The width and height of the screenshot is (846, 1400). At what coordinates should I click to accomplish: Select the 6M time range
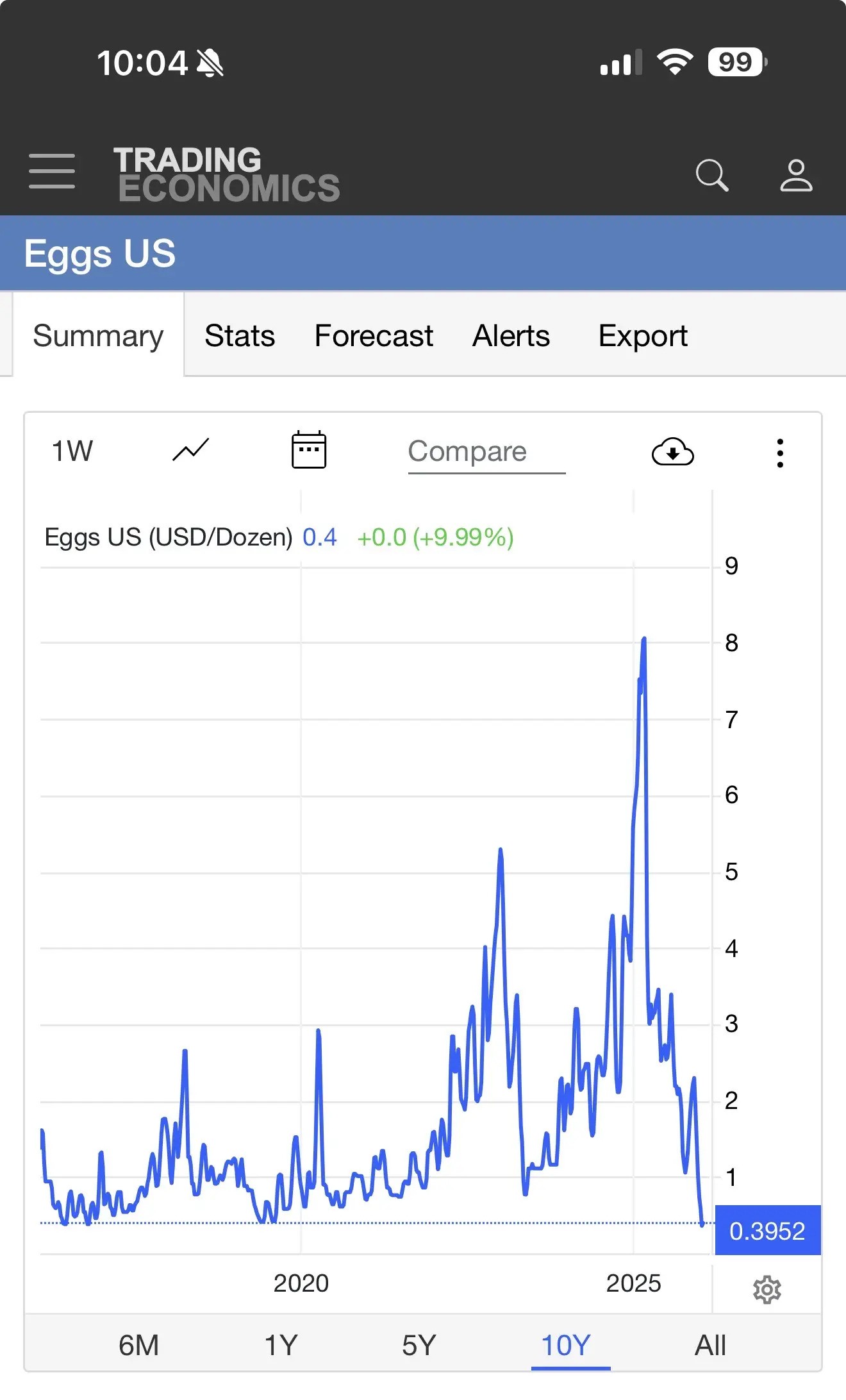tap(138, 1345)
